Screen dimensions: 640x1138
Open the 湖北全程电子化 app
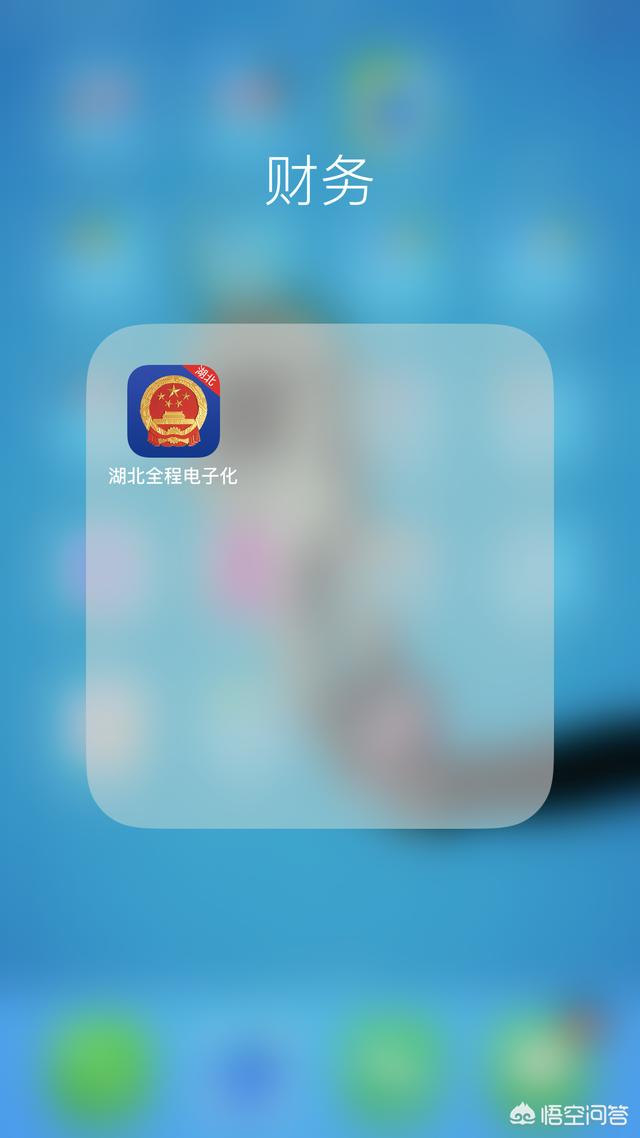tap(173, 410)
